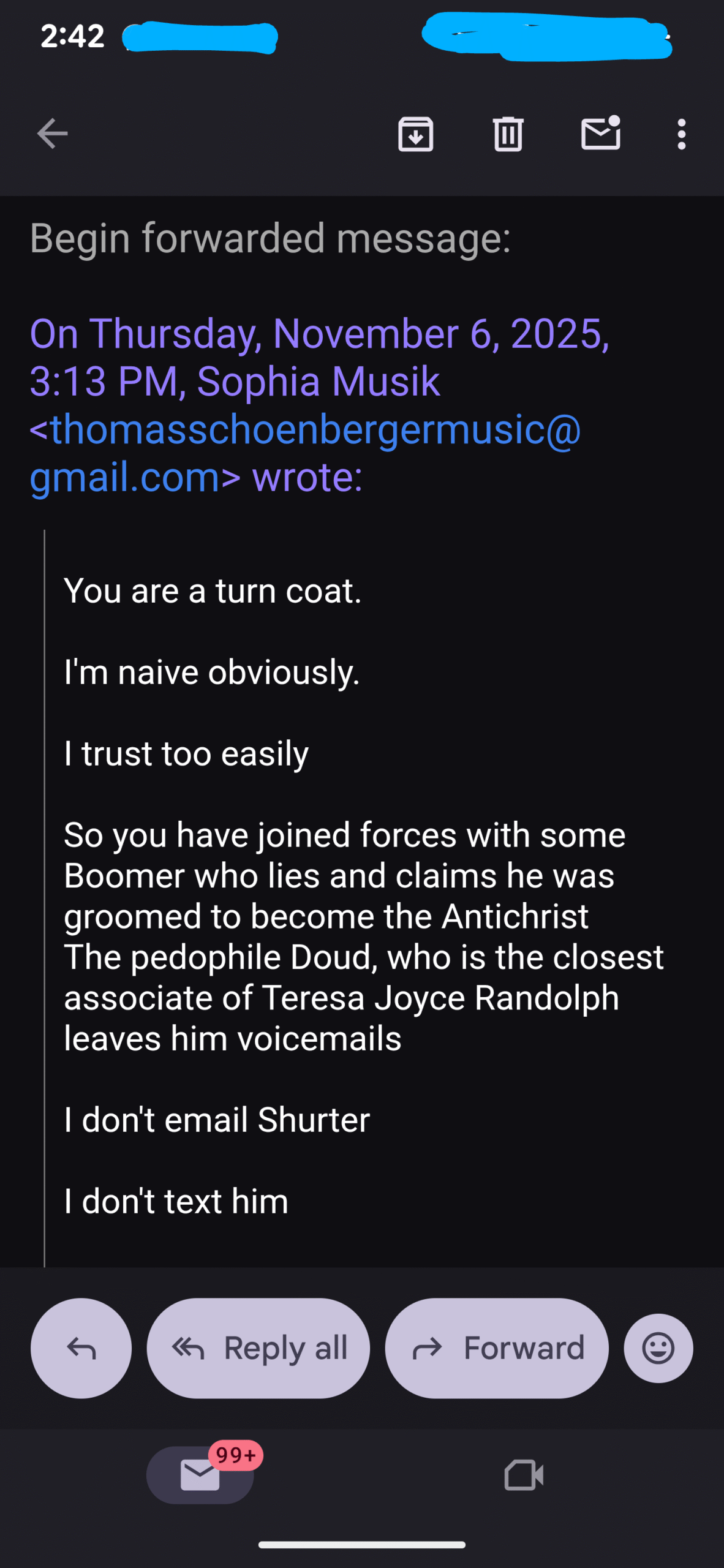
Task: Add an emoji reaction
Action: pos(658,1348)
